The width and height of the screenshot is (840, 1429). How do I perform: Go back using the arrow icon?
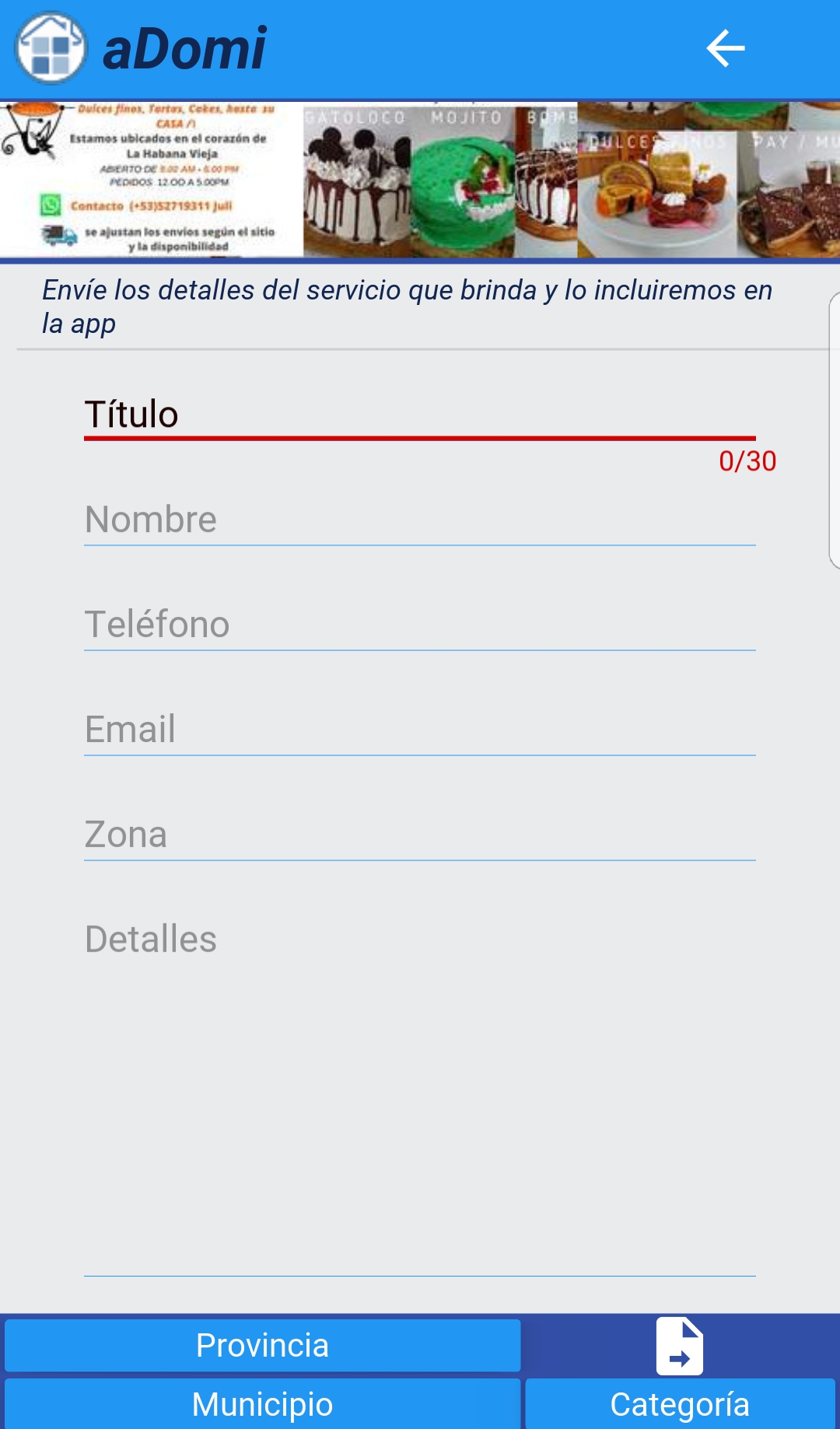[725, 48]
